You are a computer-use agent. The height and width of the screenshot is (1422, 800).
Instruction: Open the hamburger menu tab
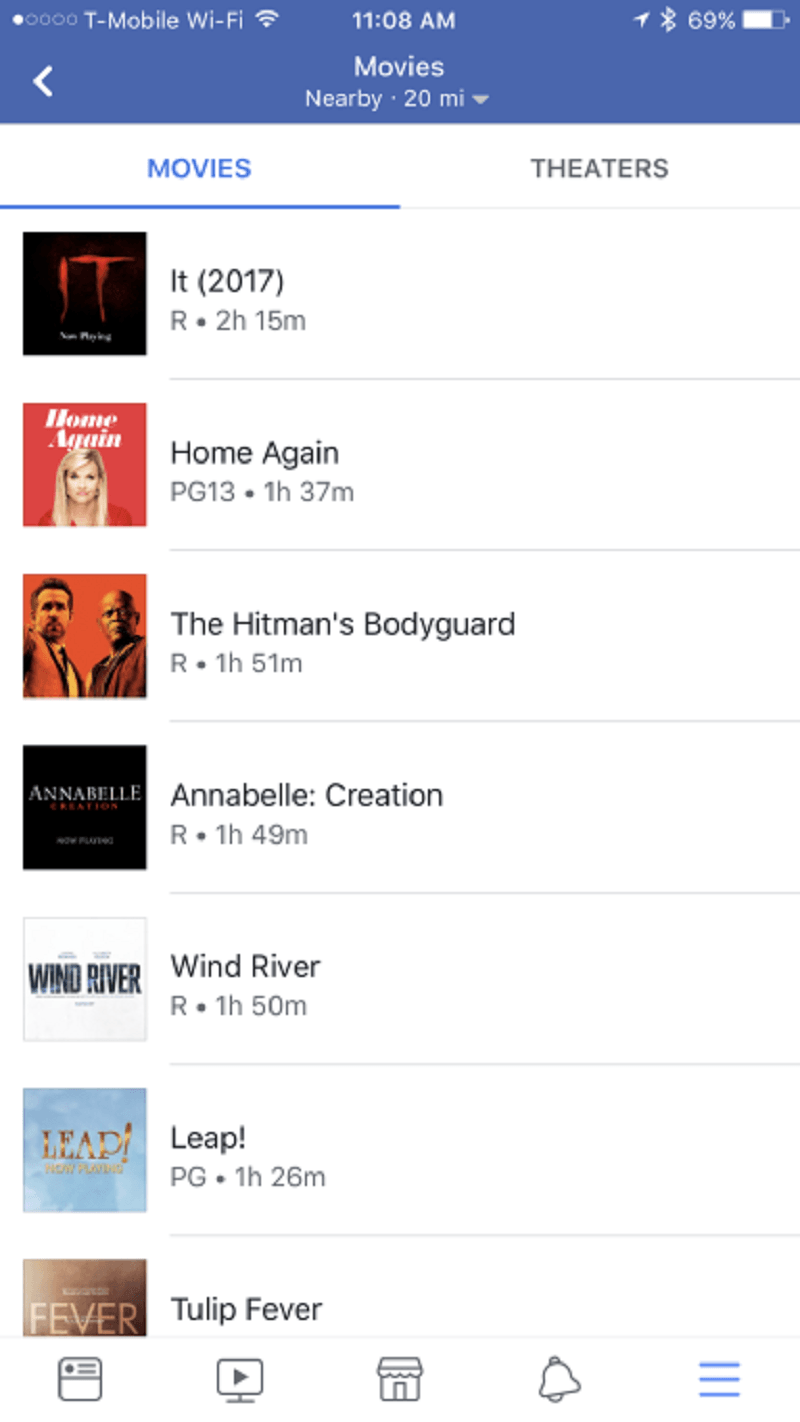tap(719, 1380)
